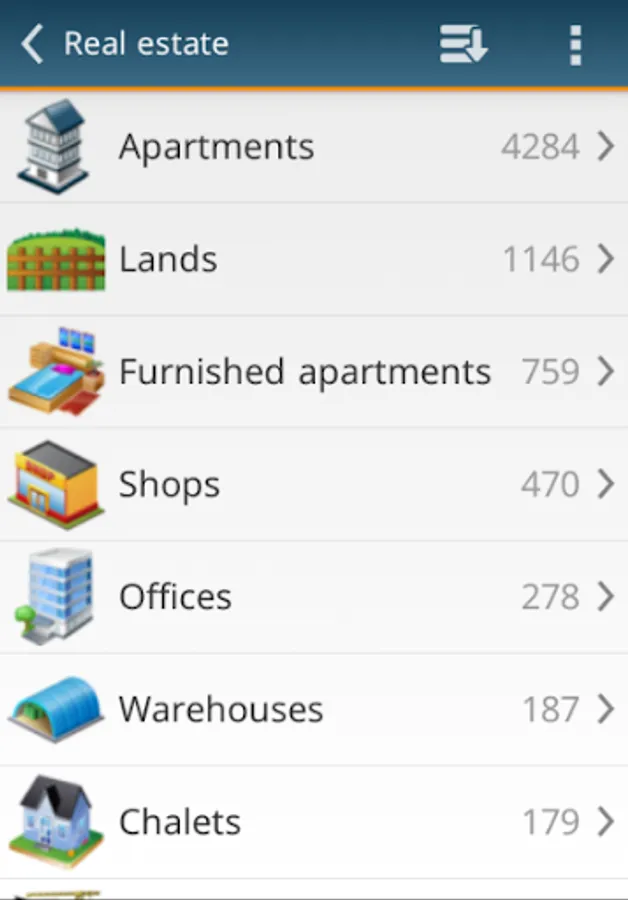Go back from Real estate

(x=32, y=44)
